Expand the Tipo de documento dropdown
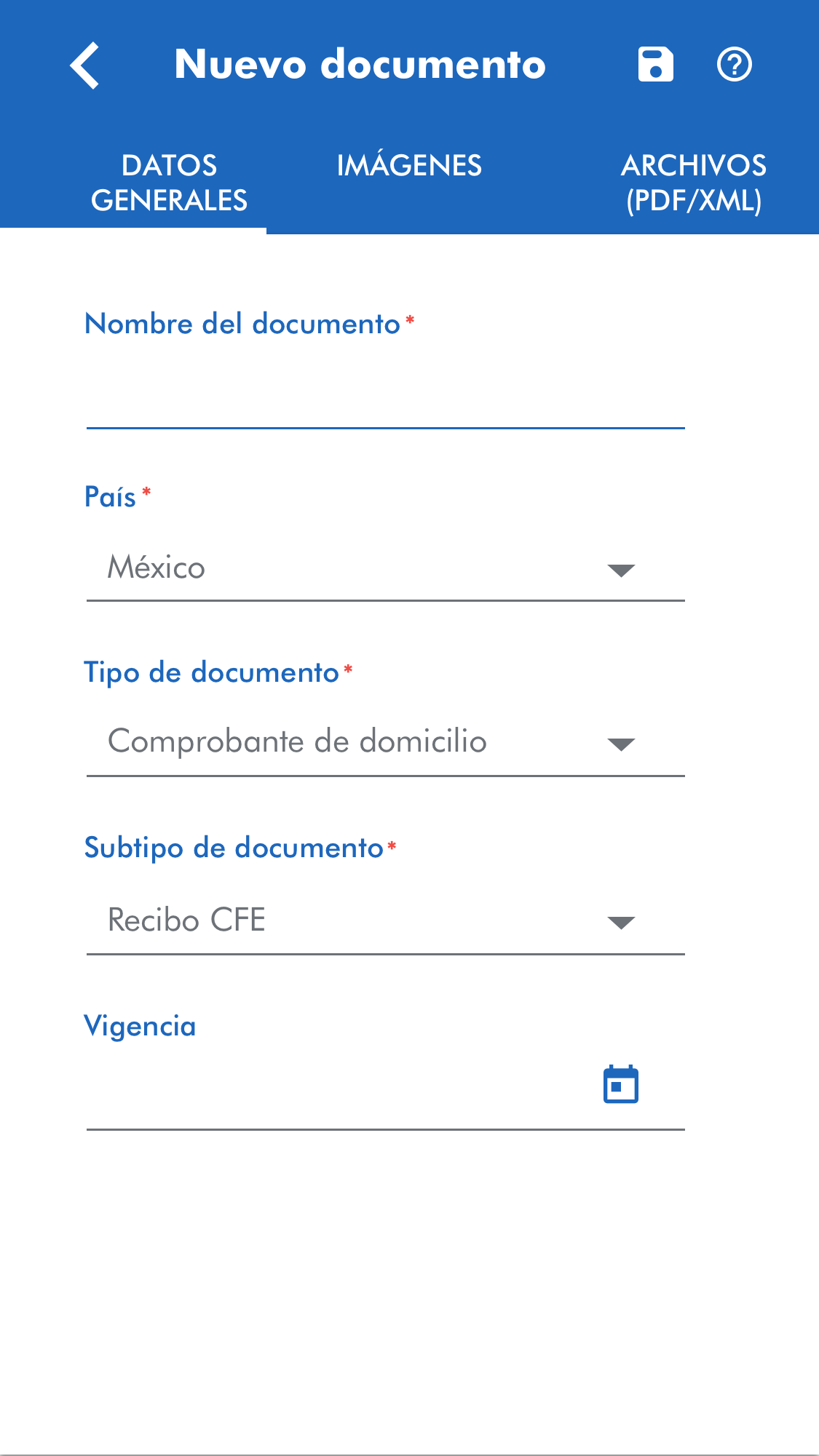819x1456 pixels. pos(385,743)
